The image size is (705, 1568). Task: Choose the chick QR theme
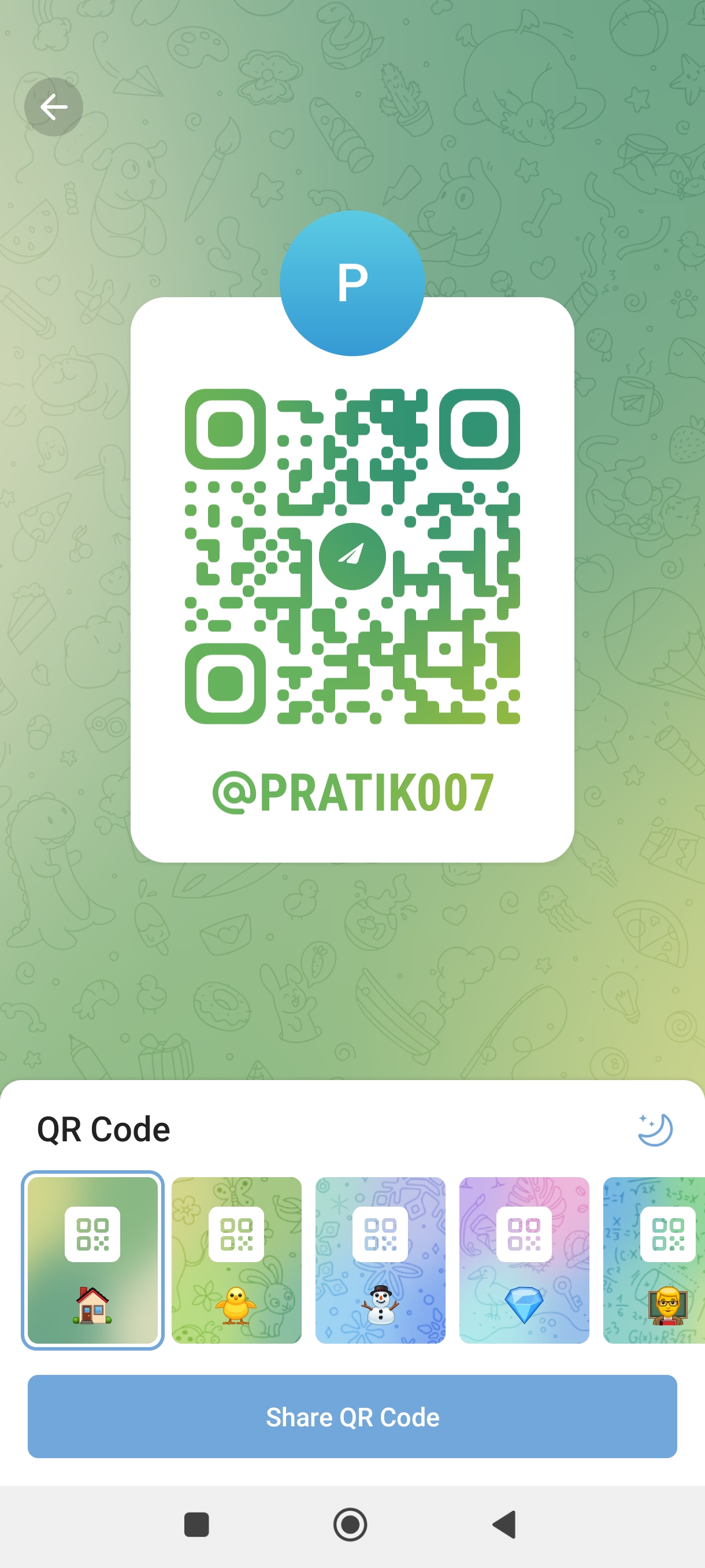coord(236,1260)
